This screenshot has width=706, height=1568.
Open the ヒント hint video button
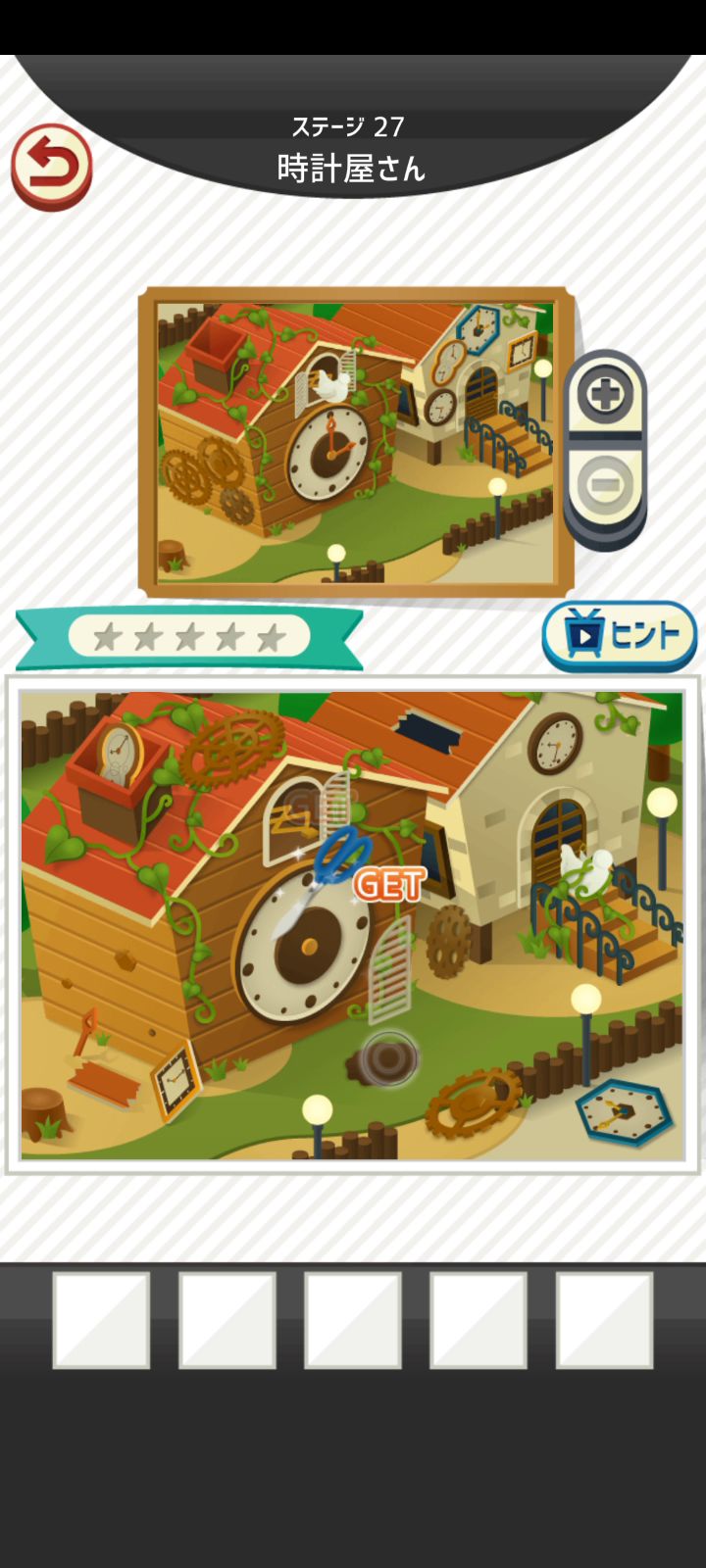pos(619,635)
